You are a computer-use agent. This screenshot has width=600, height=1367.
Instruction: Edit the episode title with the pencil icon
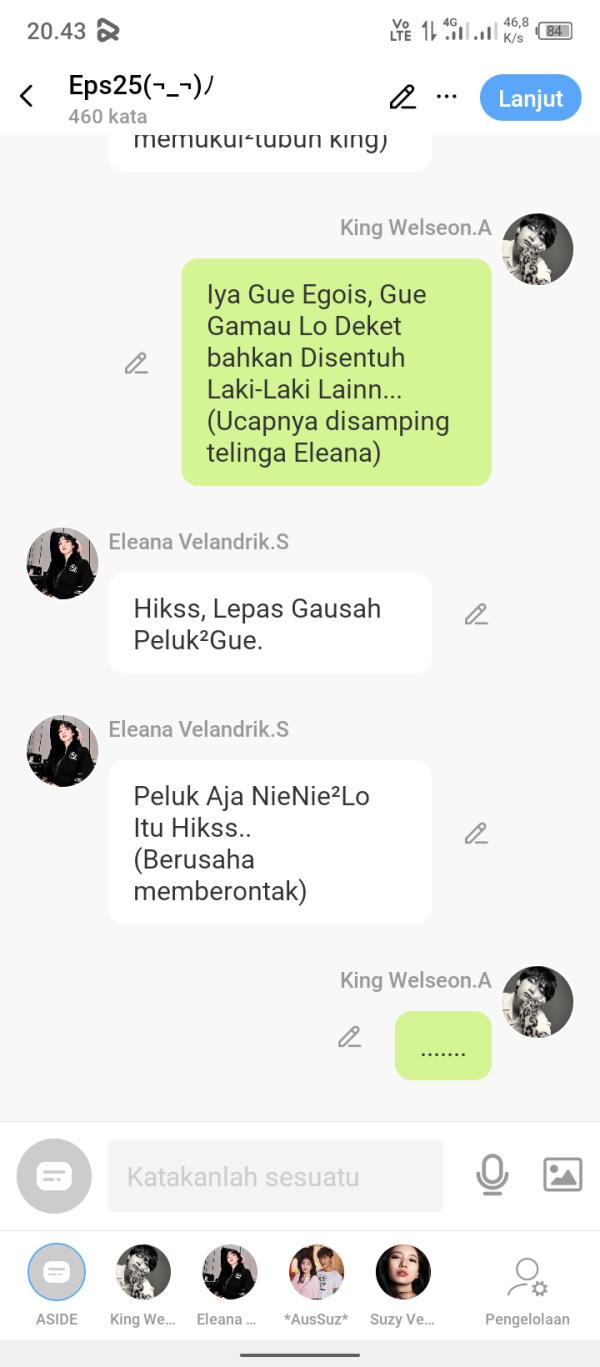coord(402,97)
